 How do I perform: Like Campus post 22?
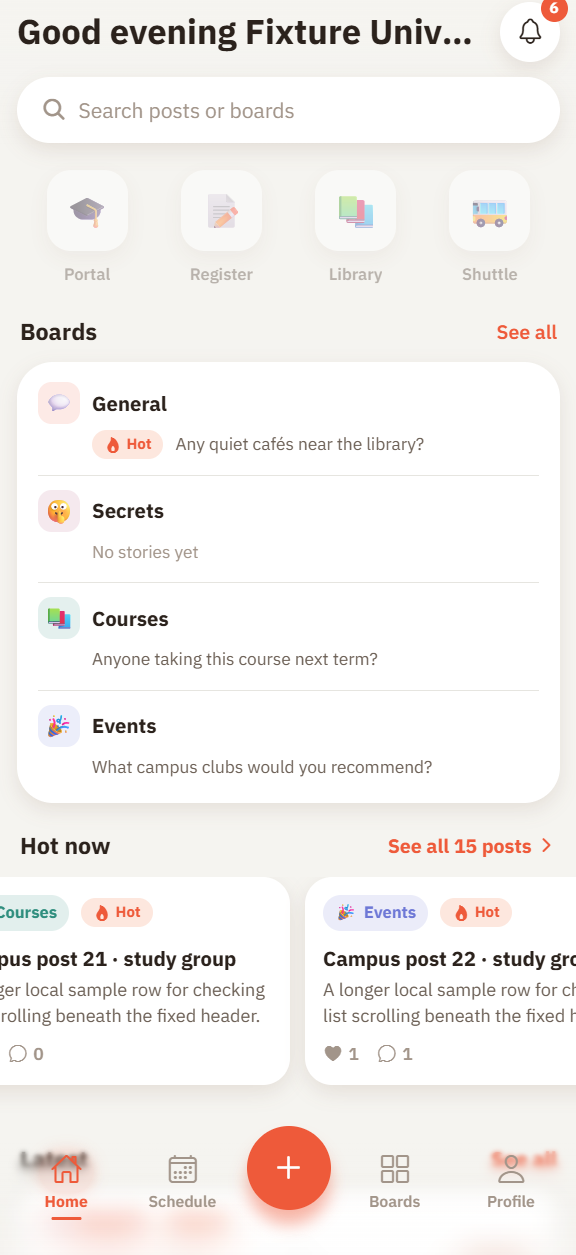[341, 1053]
